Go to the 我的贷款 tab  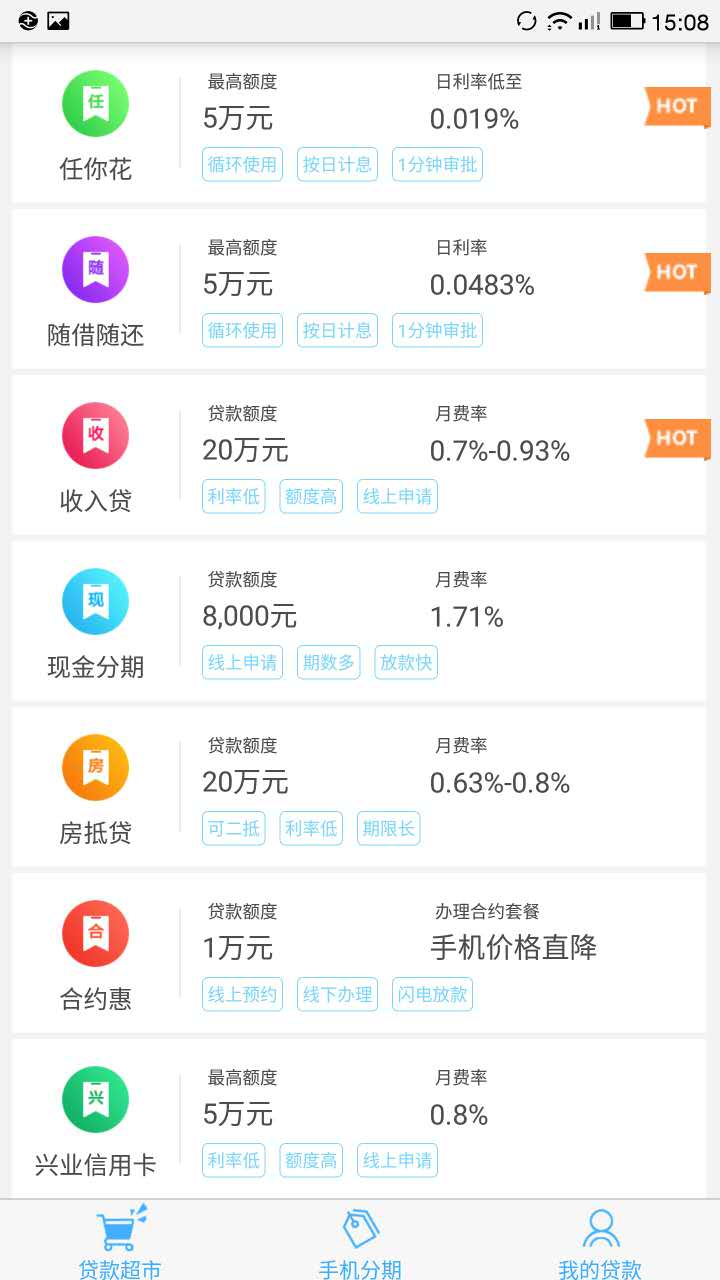tap(600, 1241)
